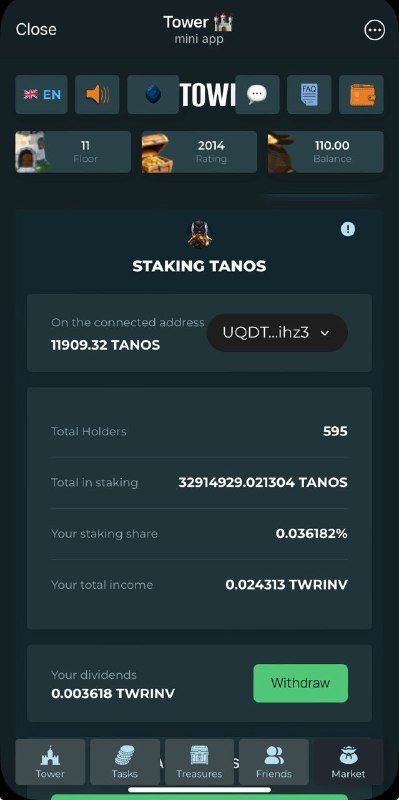Image resolution: width=399 pixels, height=800 pixels.
Task: Open the Balance 110.00 card
Action: coord(326,152)
